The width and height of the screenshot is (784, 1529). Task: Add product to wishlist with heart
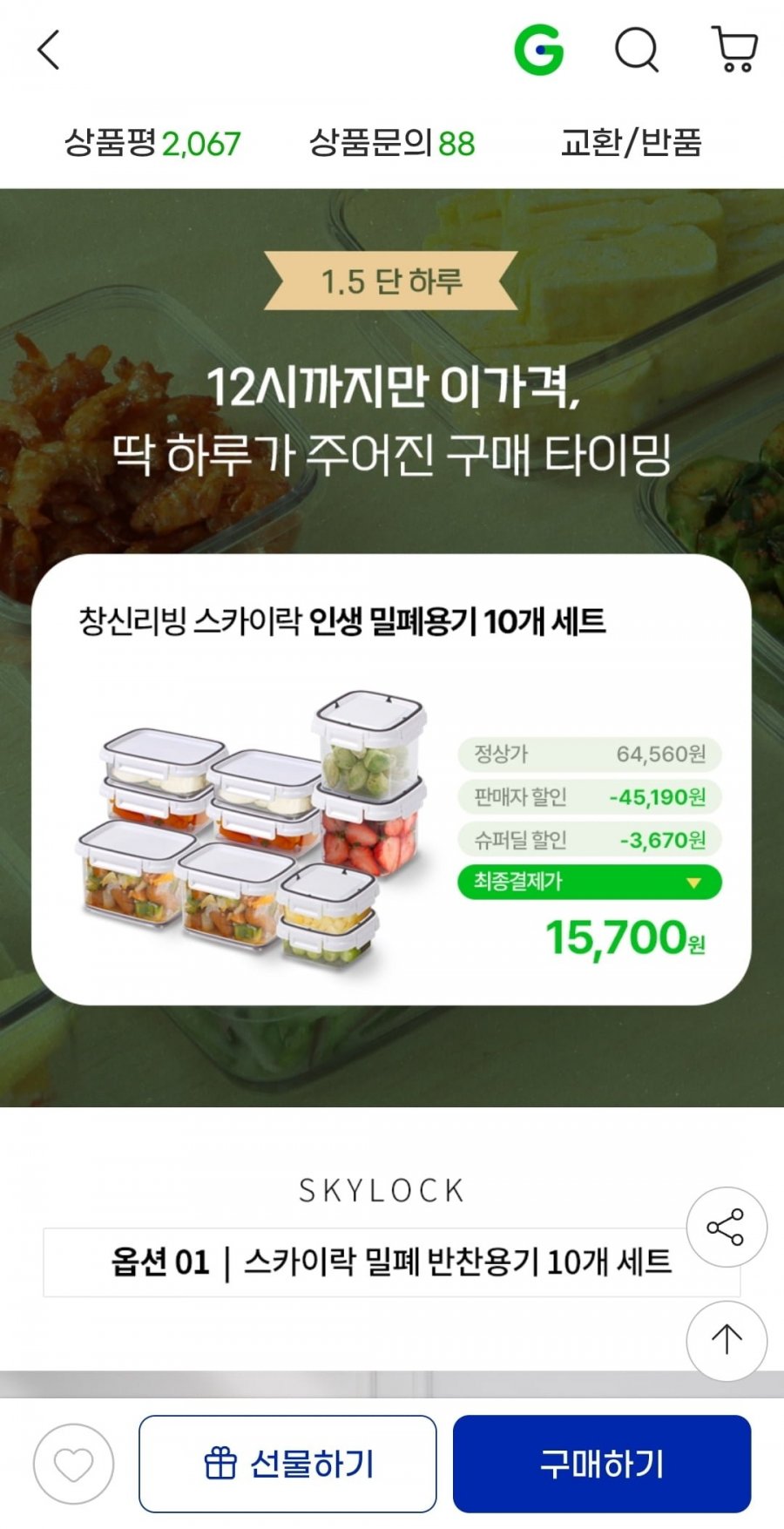[74, 1464]
